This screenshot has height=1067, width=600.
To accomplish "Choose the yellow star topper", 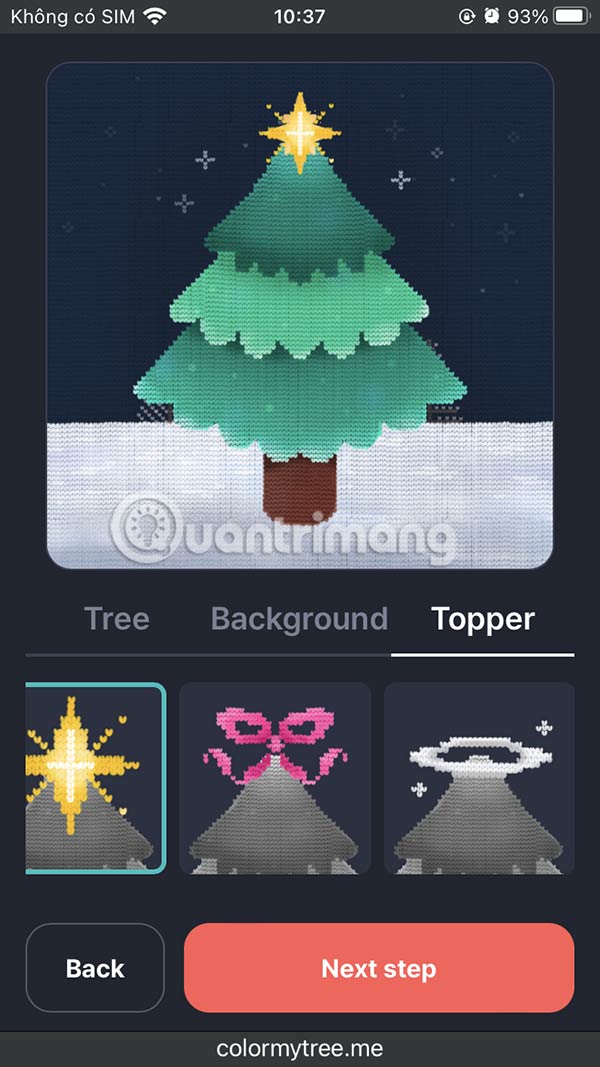I will click(x=95, y=778).
